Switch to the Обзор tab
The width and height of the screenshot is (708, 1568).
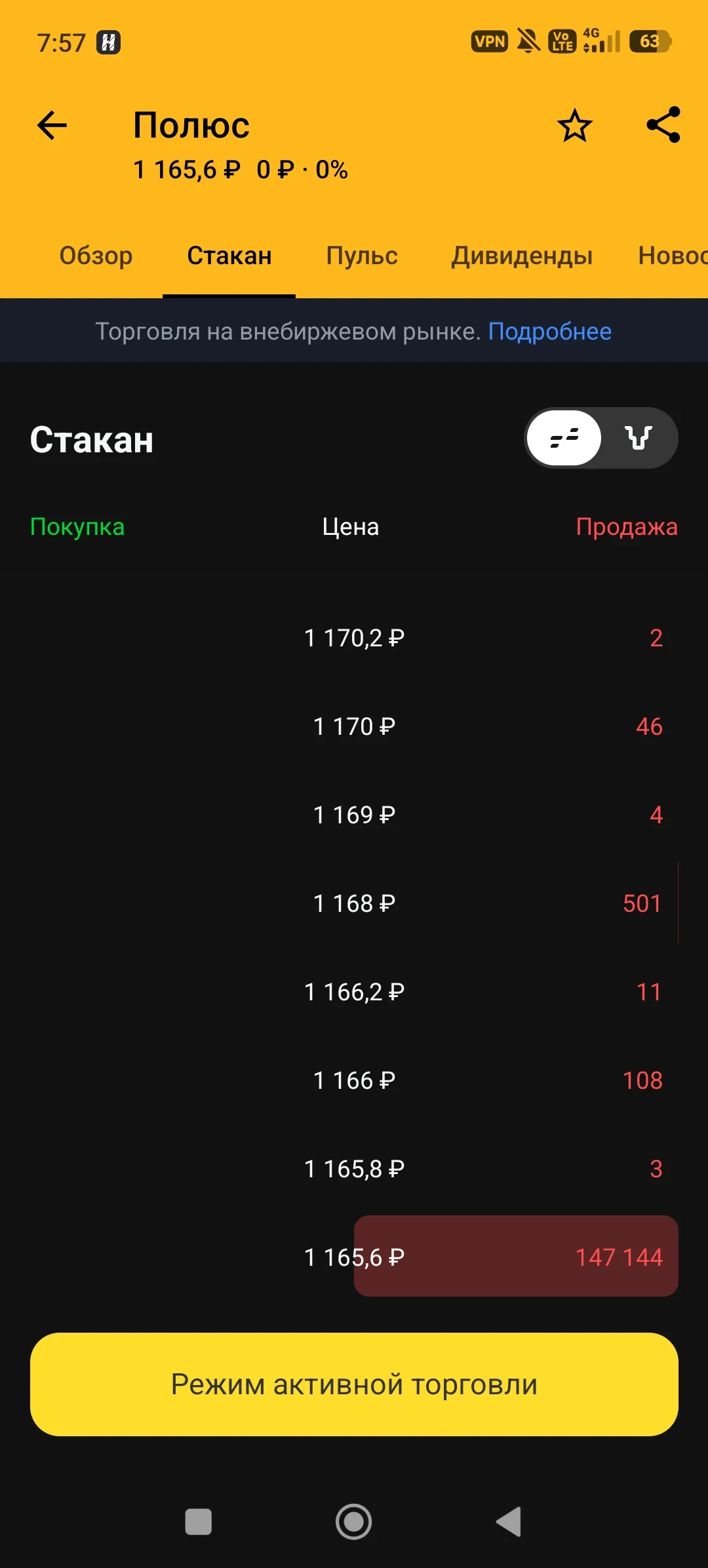pos(96,256)
